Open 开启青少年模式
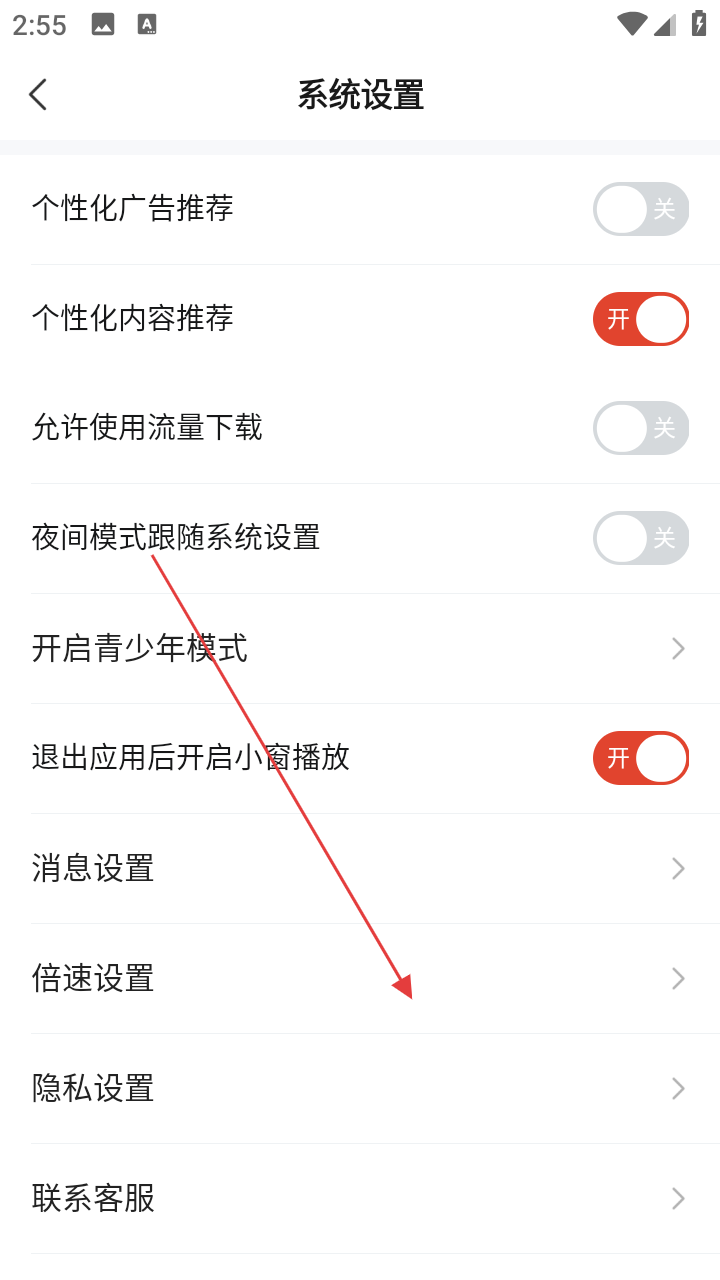The height and width of the screenshot is (1280, 720). coord(360,648)
